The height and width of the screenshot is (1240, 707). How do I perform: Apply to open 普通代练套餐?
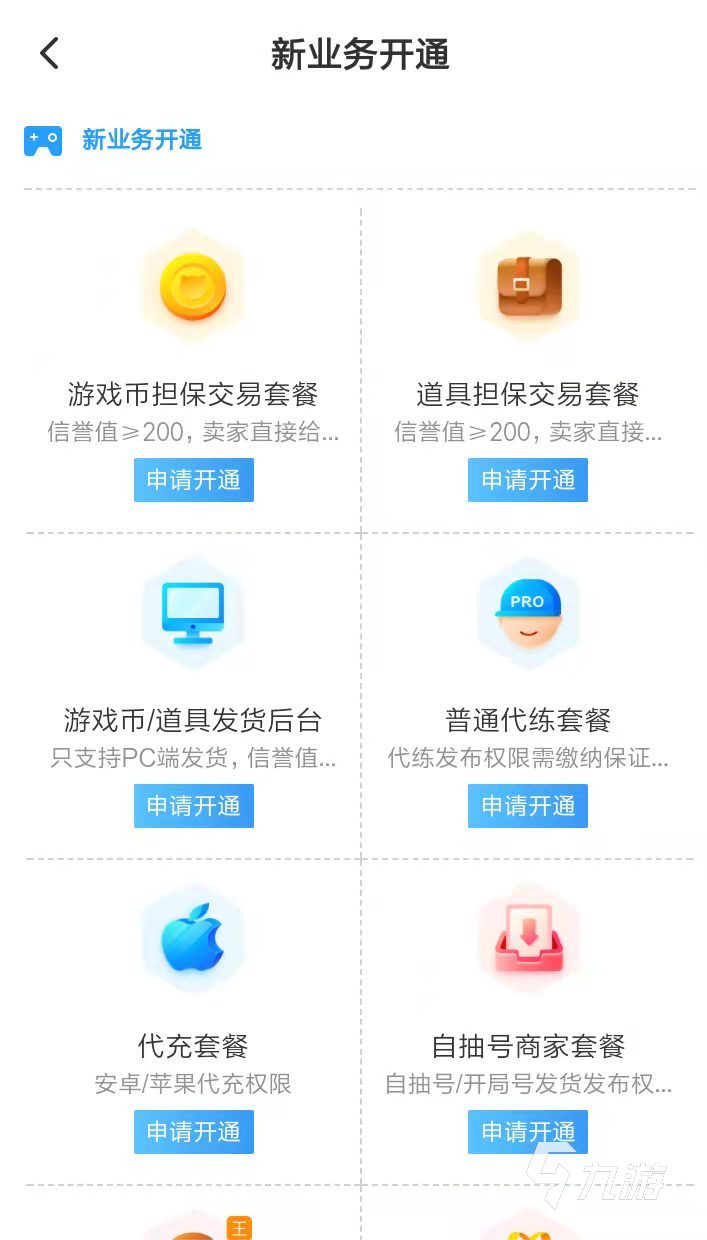pyautogui.click(x=528, y=806)
